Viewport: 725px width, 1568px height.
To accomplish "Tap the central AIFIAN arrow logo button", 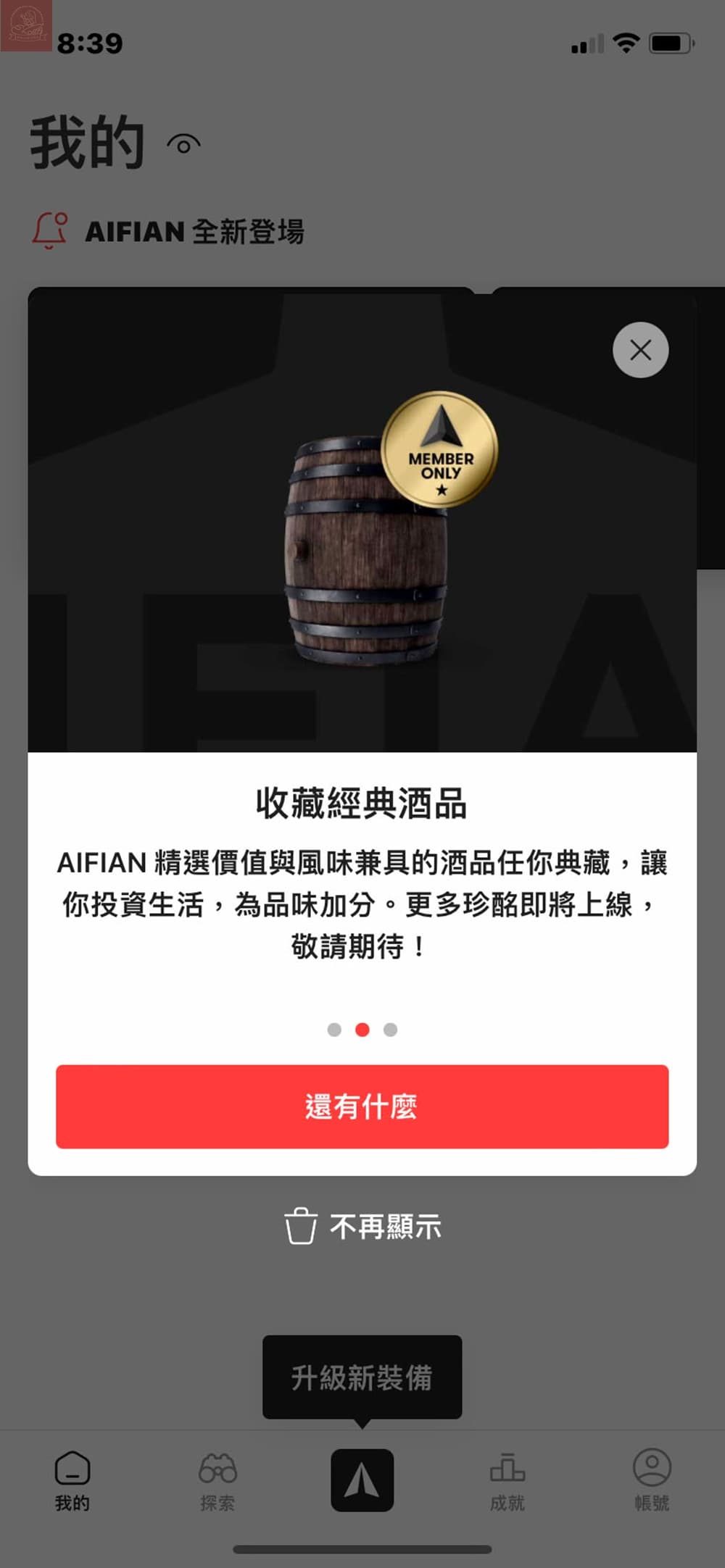I will point(362,1480).
